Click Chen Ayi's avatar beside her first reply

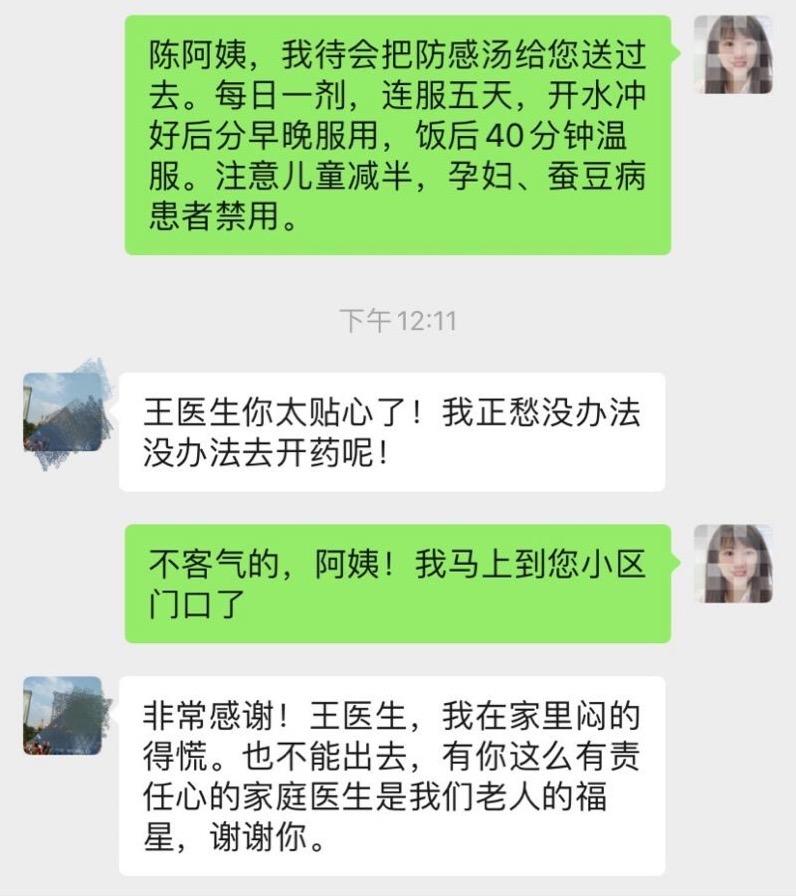[60, 412]
